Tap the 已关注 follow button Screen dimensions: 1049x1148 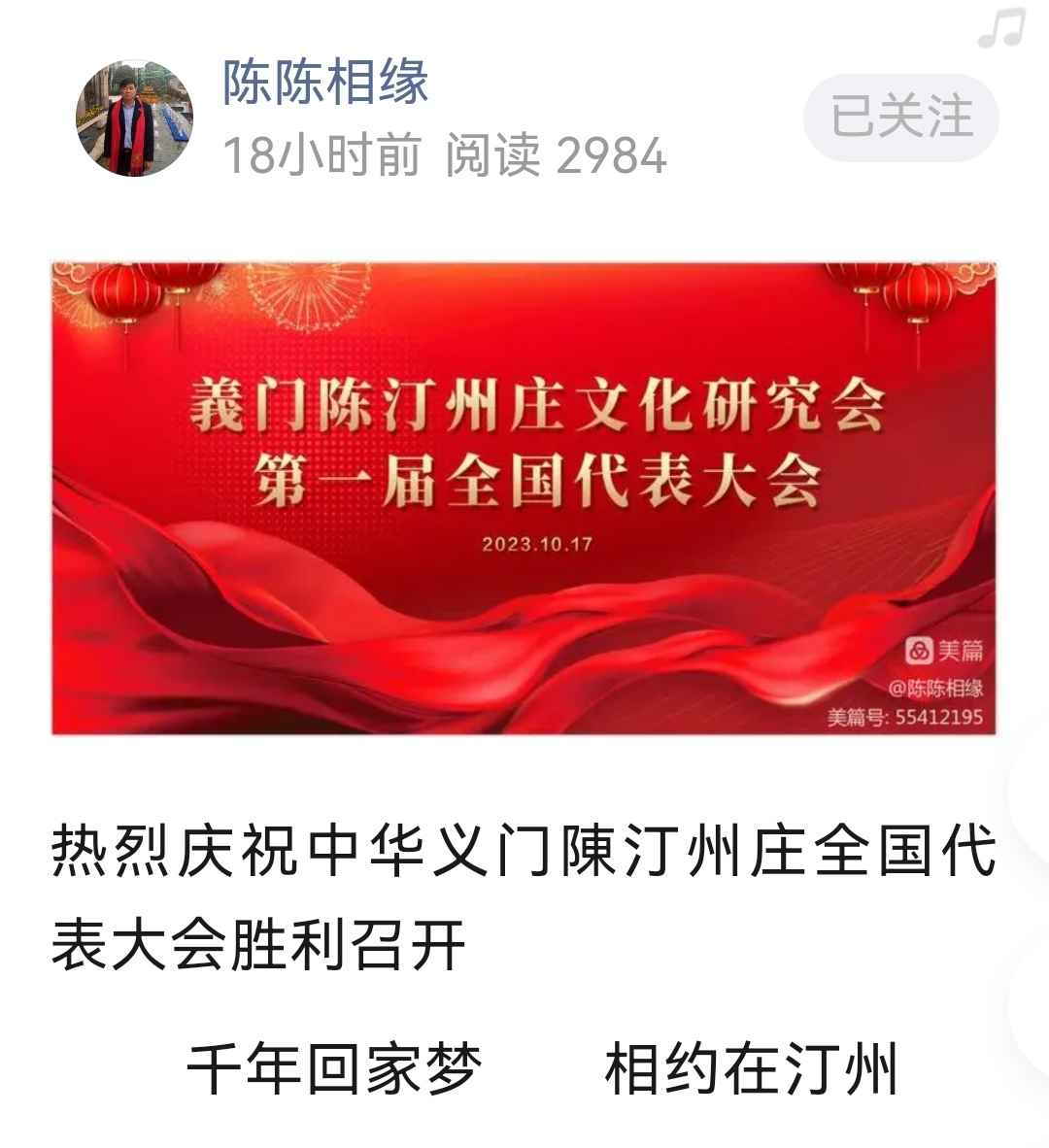point(900,118)
